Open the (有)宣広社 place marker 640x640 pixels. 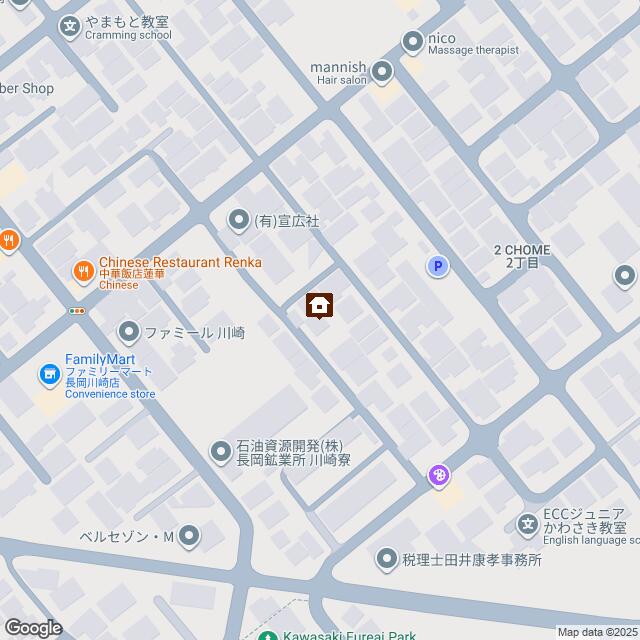tap(238, 218)
